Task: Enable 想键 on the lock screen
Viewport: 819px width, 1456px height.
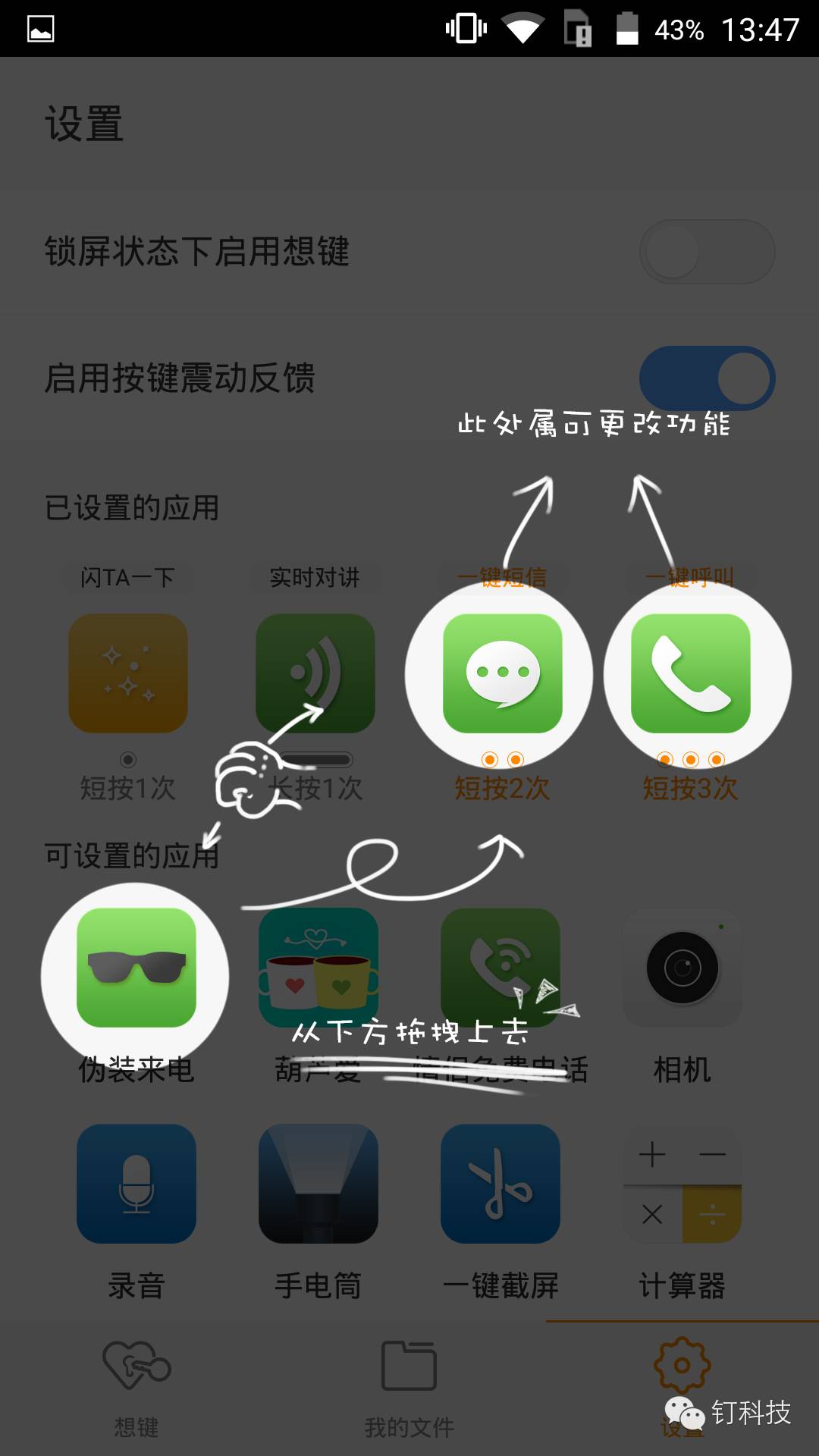Action: click(x=707, y=252)
